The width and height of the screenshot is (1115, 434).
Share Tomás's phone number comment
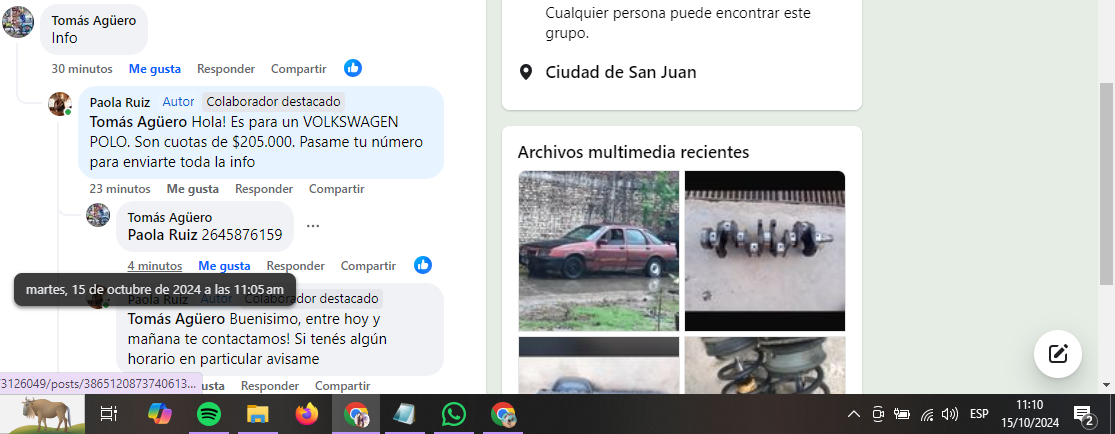coord(368,266)
